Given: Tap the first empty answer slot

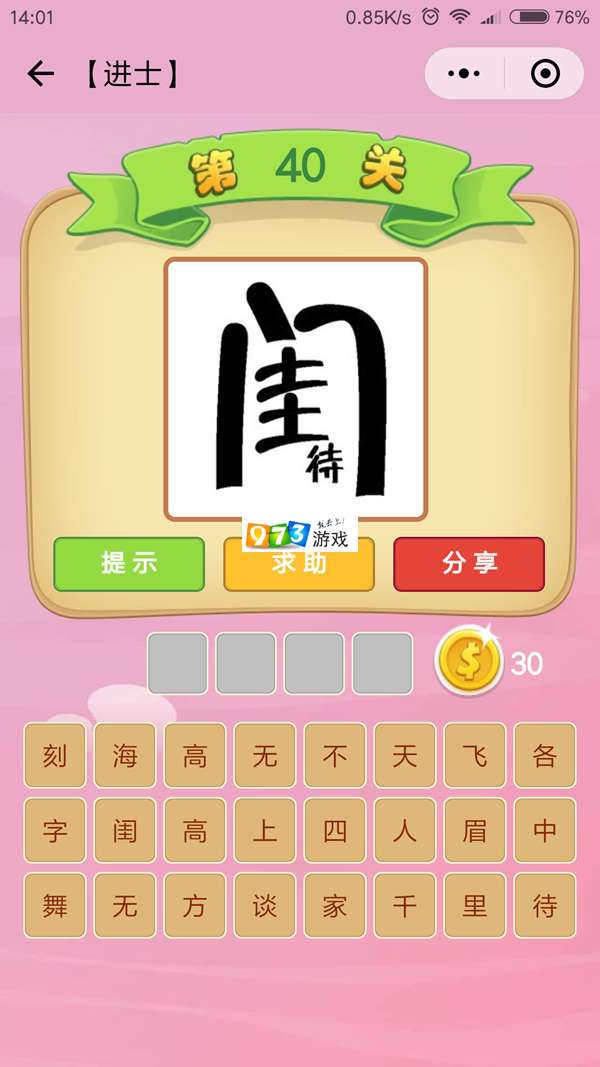Looking at the screenshot, I should tap(178, 663).
